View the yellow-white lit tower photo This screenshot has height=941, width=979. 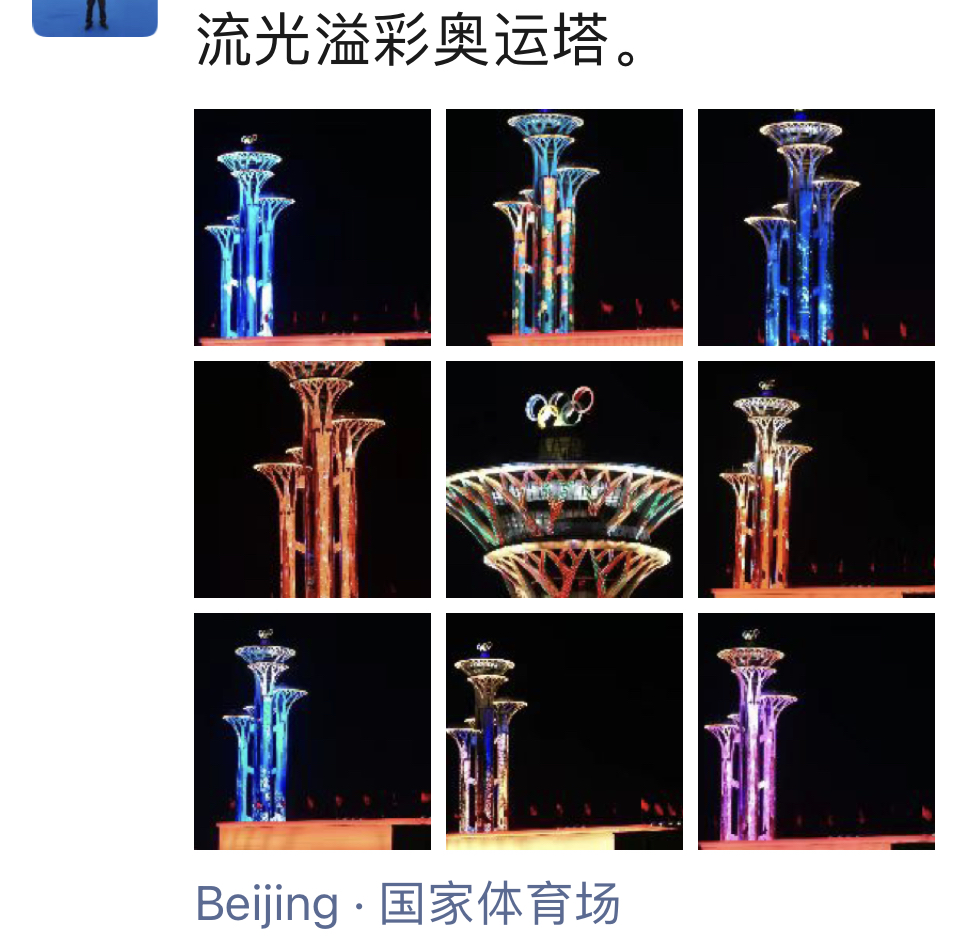[564, 732]
